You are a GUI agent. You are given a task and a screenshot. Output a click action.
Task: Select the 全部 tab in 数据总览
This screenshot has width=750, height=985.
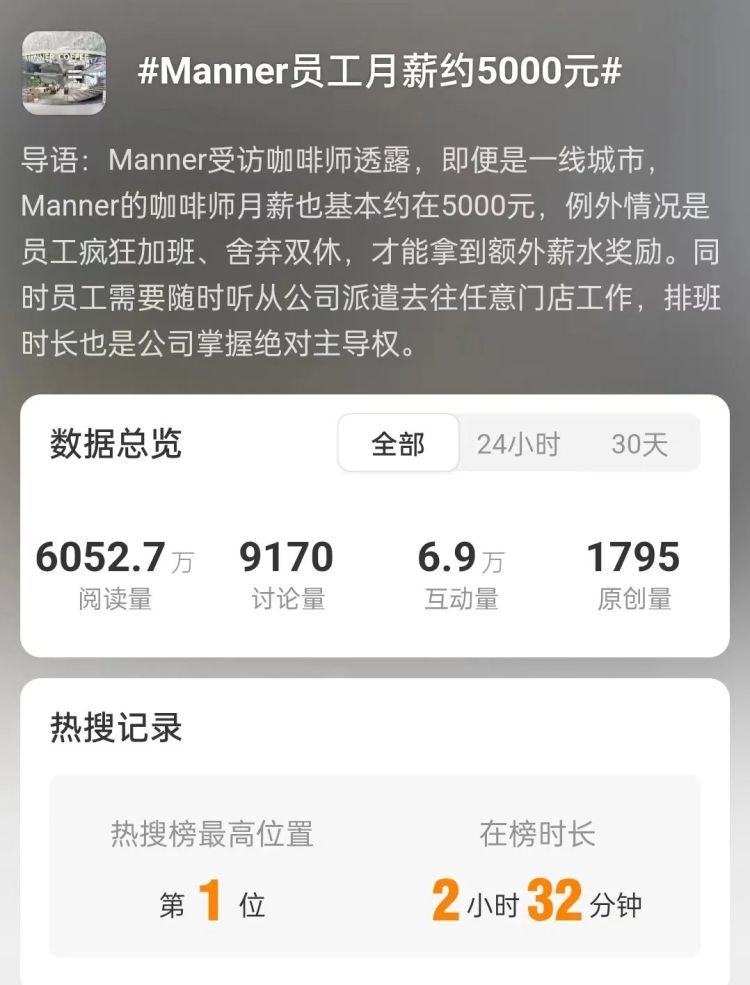[398, 443]
